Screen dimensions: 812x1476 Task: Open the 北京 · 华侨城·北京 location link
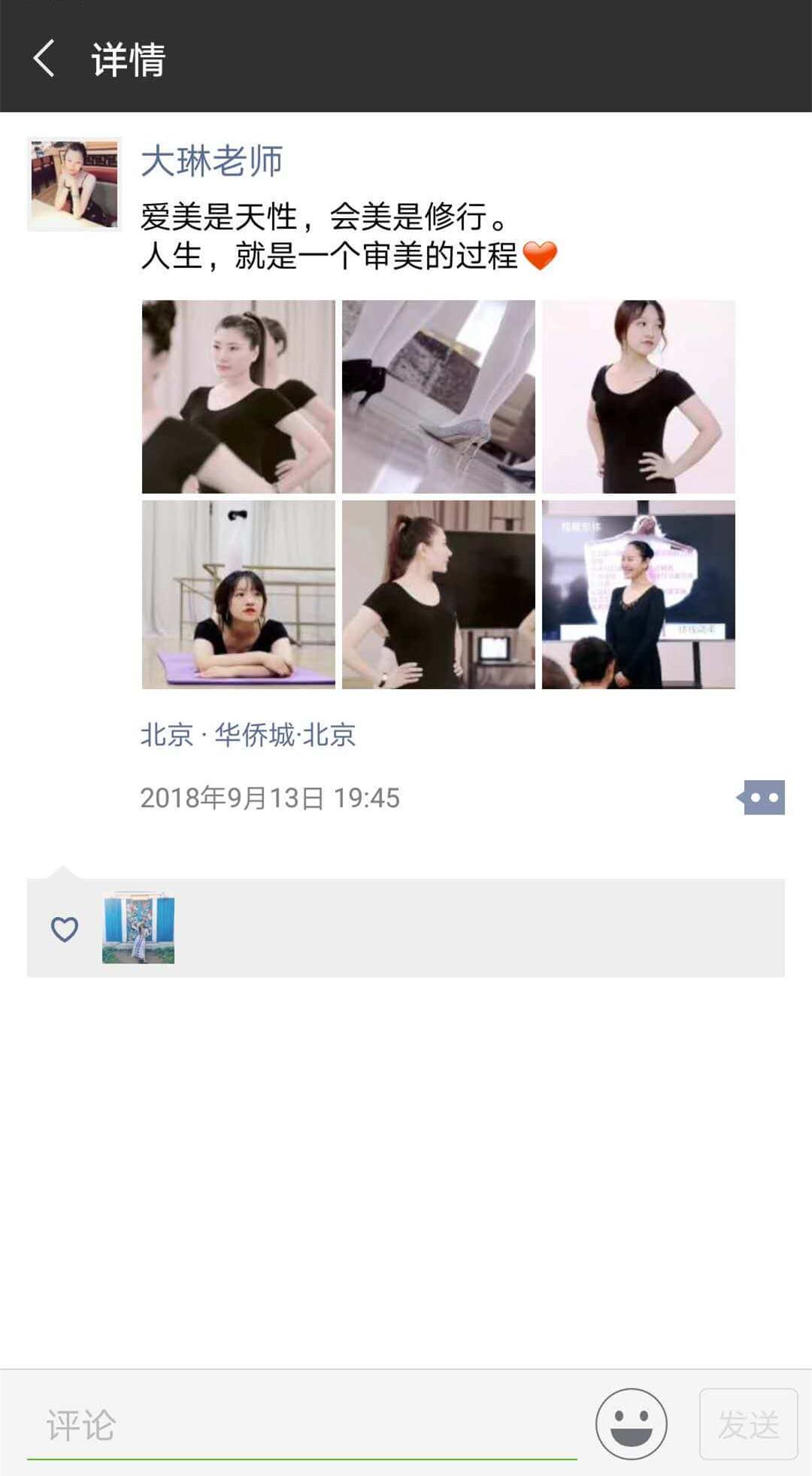coord(248,735)
